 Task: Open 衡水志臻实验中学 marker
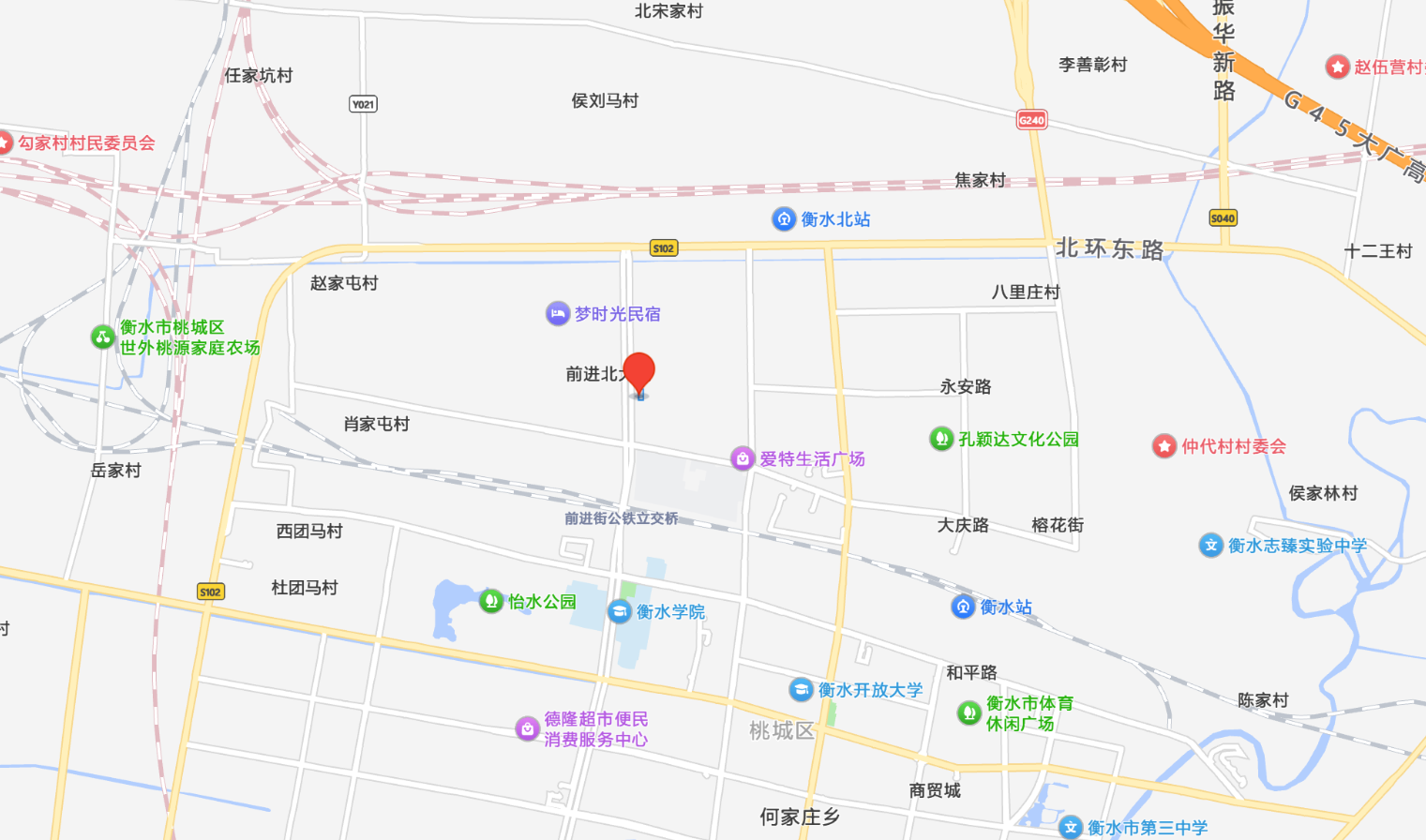pyautogui.click(x=1211, y=545)
